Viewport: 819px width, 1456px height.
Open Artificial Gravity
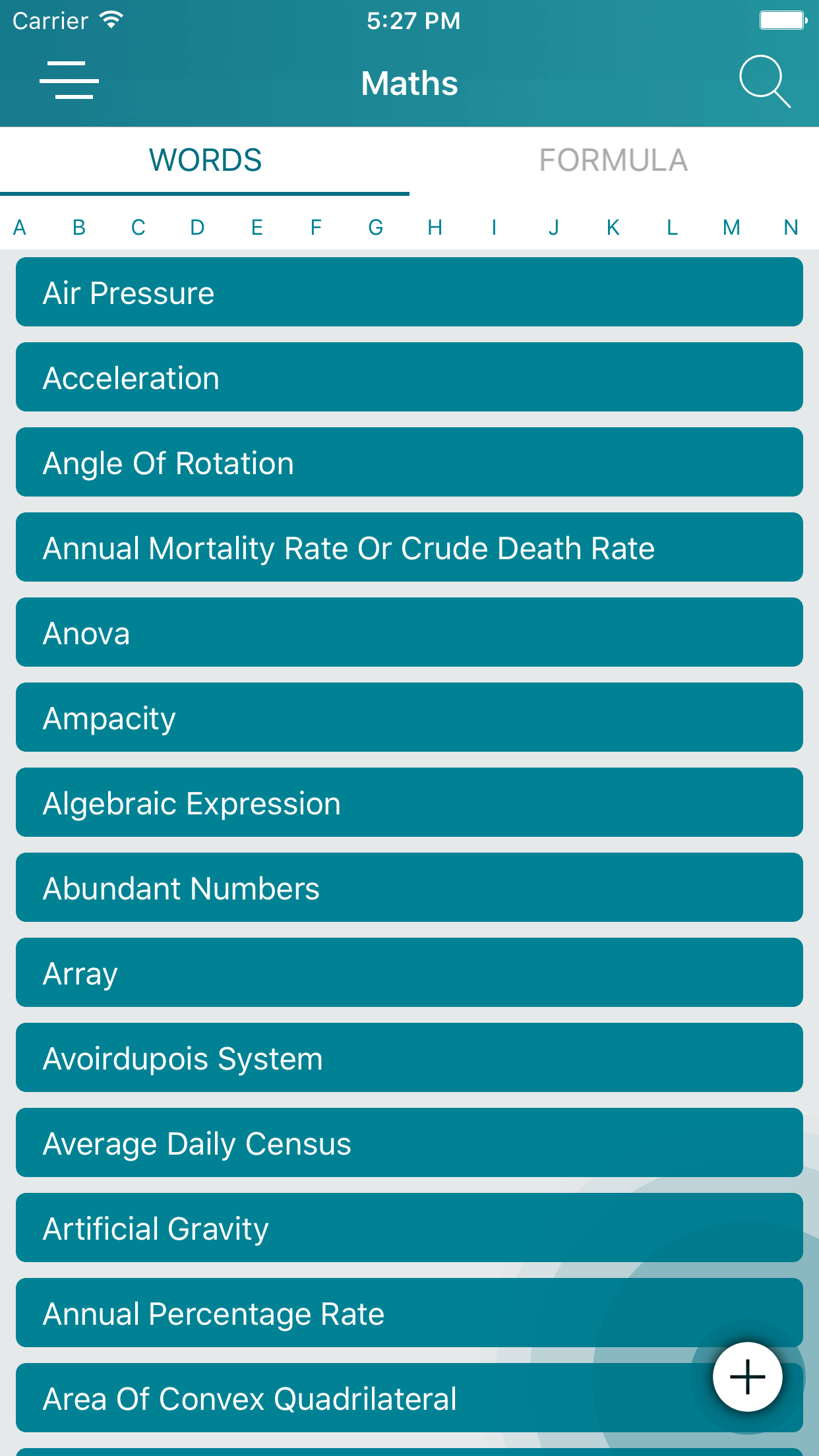point(409,1228)
